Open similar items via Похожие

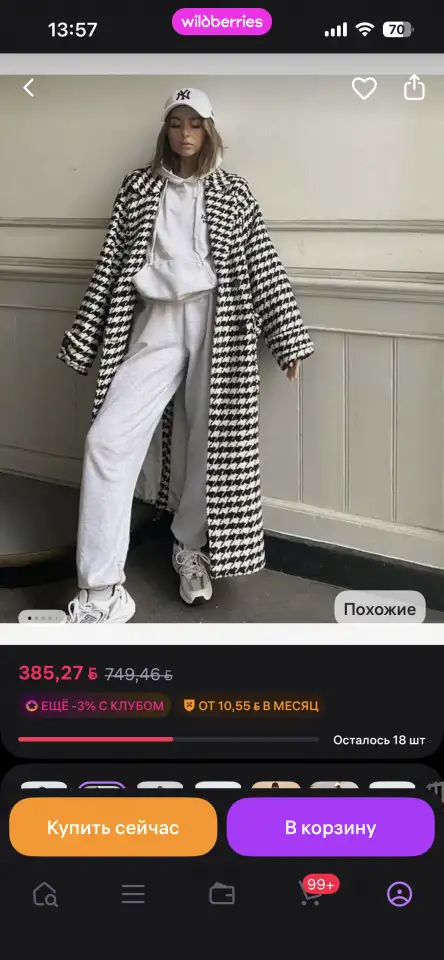click(x=380, y=609)
